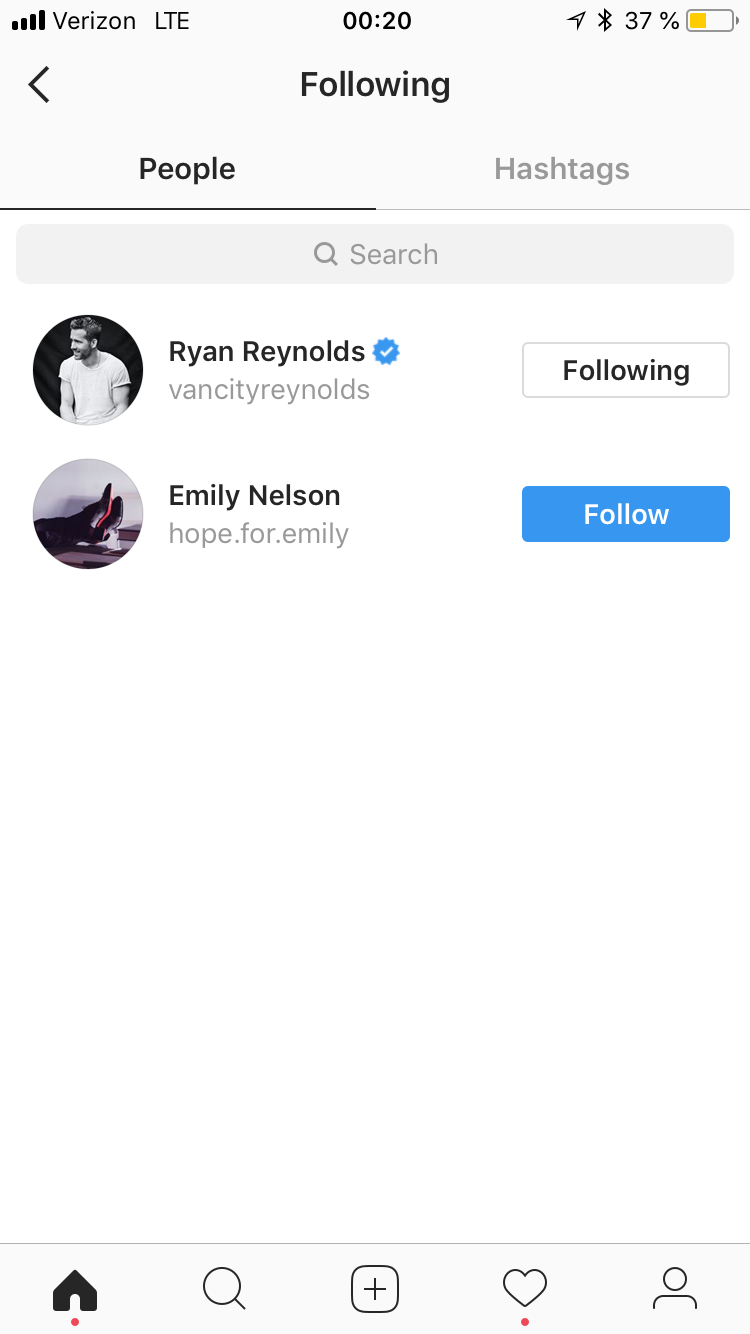The width and height of the screenshot is (750, 1334).
Task: Open your profile tab
Action: pyautogui.click(x=675, y=1289)
